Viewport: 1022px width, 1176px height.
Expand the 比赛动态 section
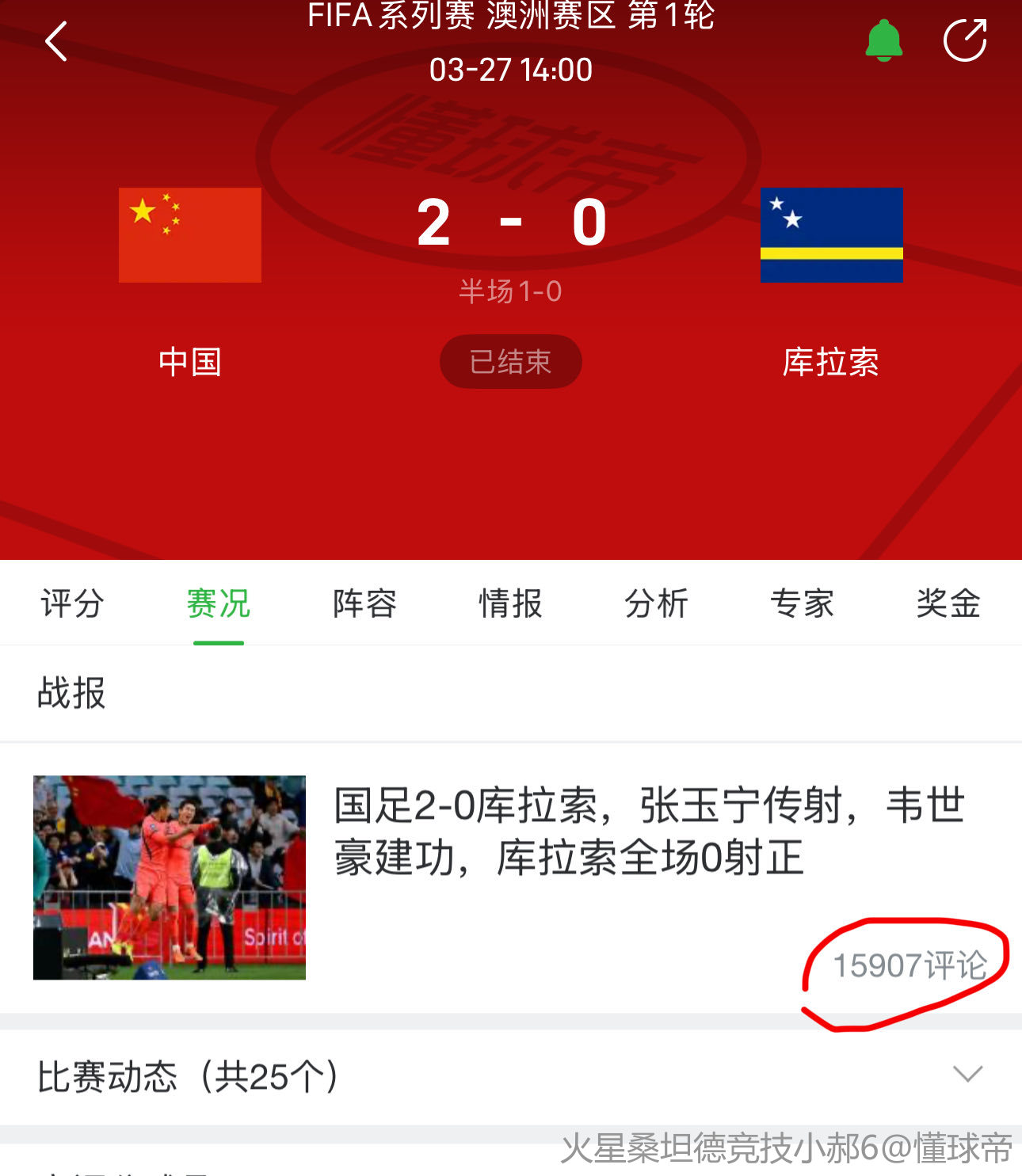(967, 1074)
